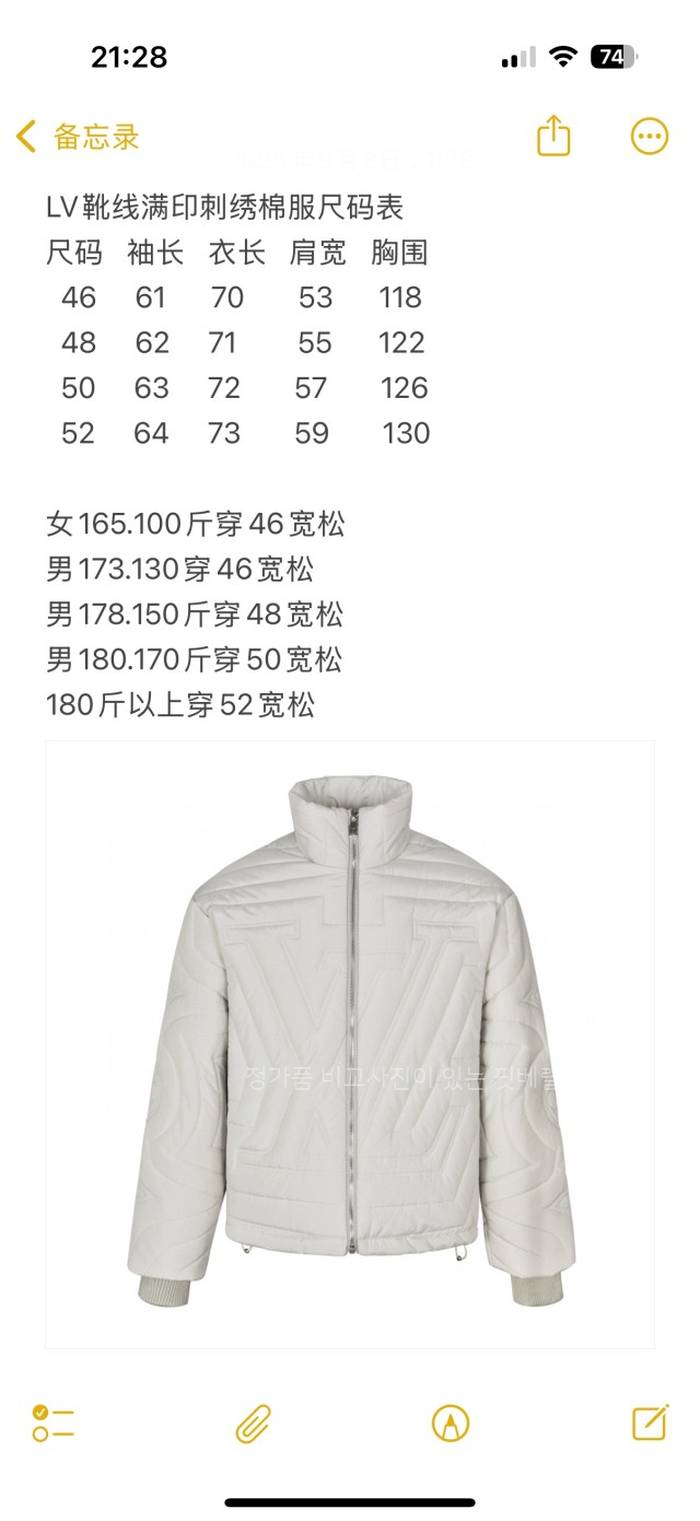Open the markup pen tool
The image size is (700, 1521).
[x=450, y=1422]
